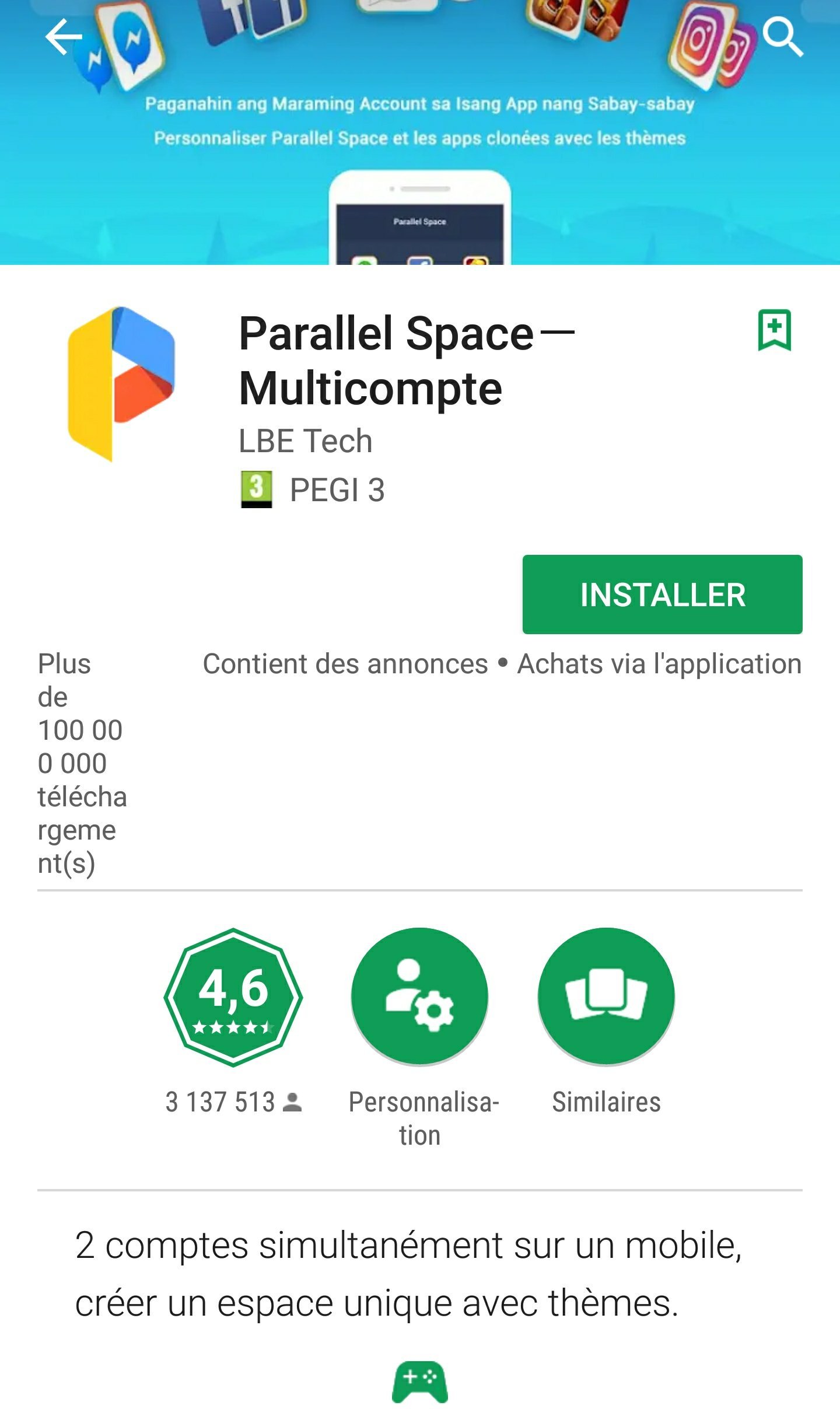
Task: Read the full app description text
Action: click(x=408, y=1274)
